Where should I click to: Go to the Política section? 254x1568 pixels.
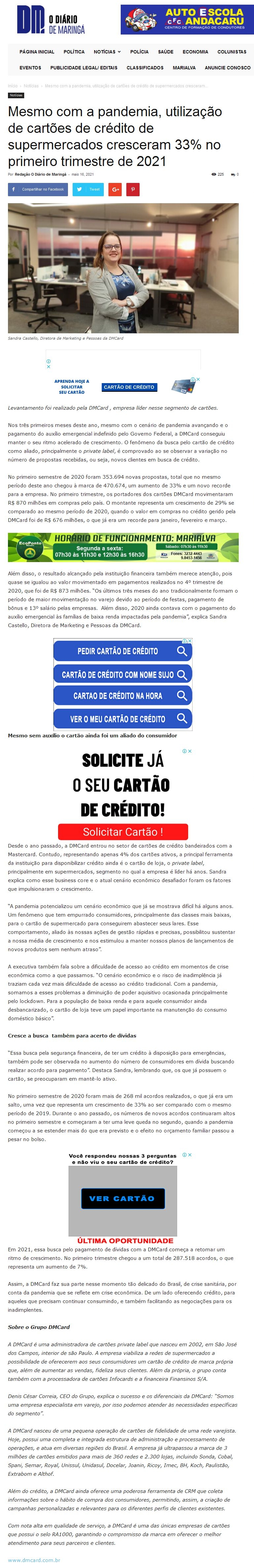[74, 52]
